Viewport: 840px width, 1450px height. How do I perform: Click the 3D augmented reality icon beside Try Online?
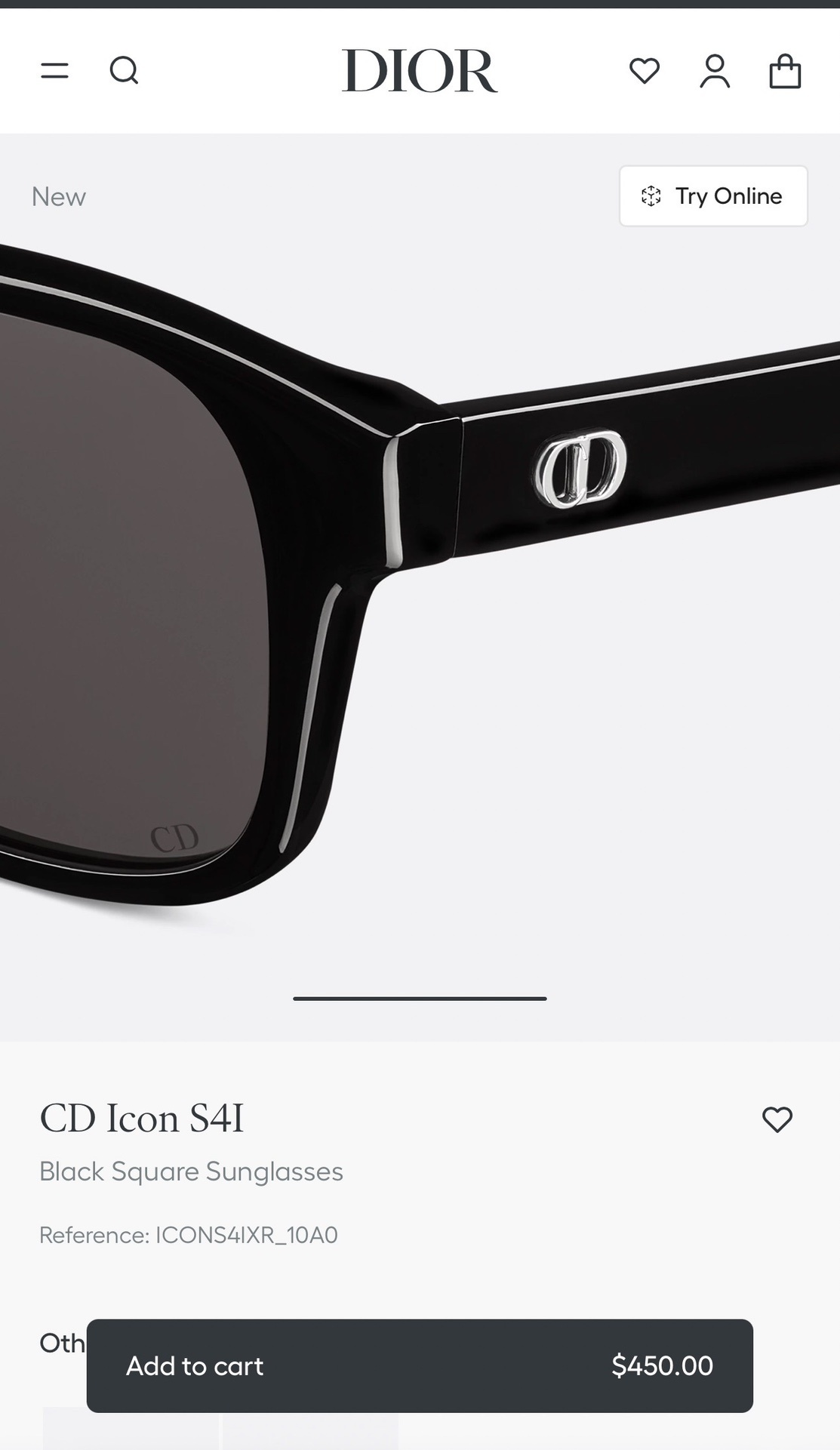[651, 196]
